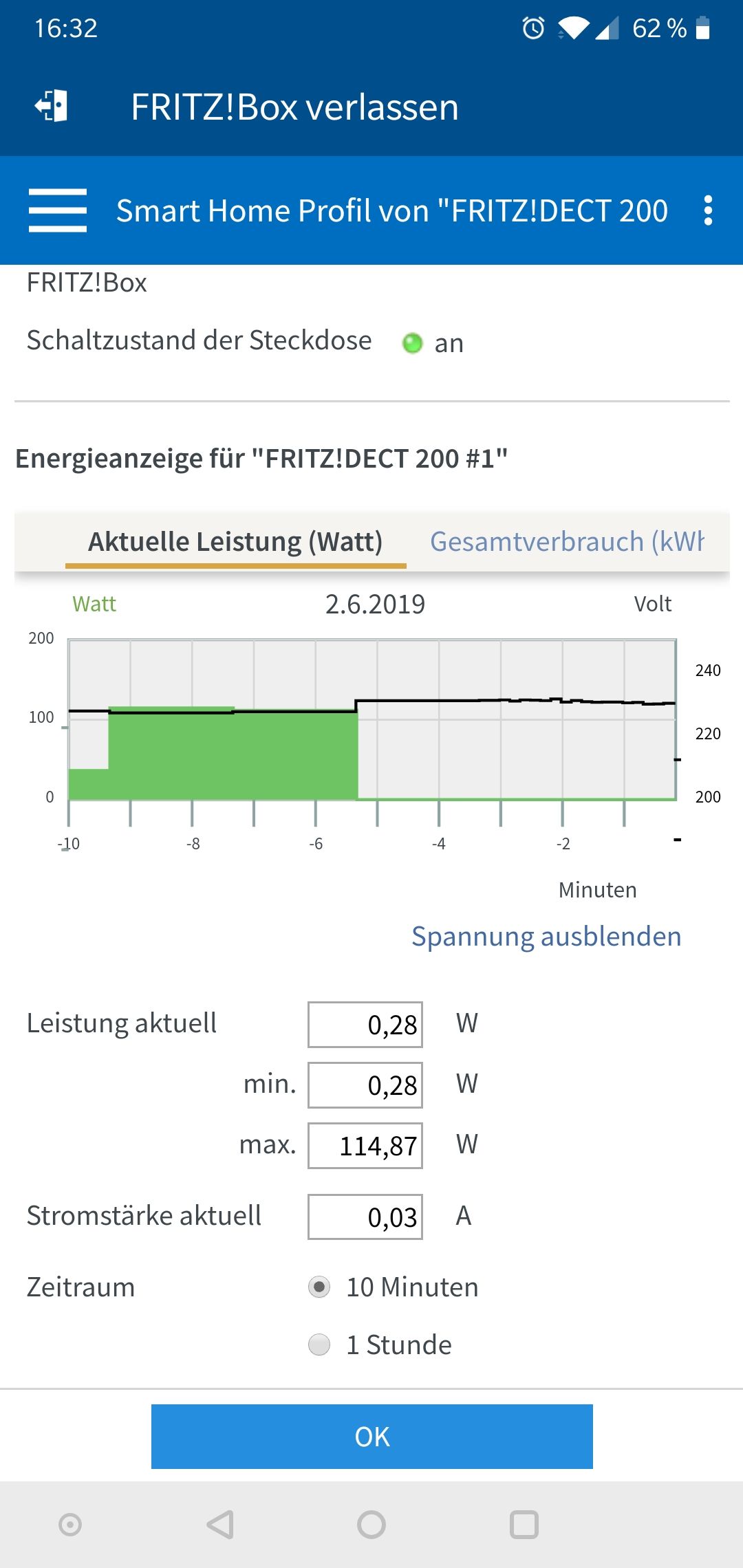Open the navigation hamburger menu
The image size is (743, 1568).
58,210
